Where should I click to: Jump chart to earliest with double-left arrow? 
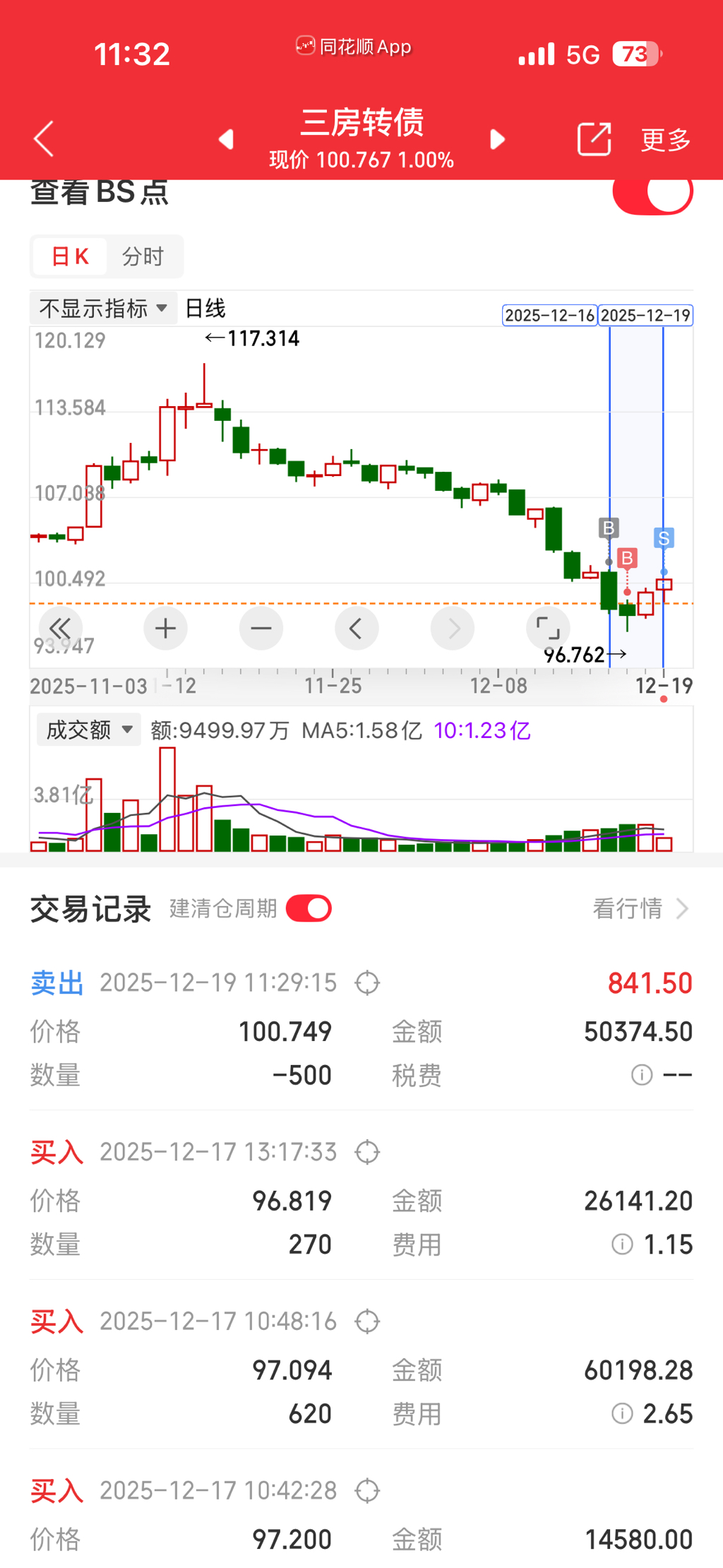point(60,628)
